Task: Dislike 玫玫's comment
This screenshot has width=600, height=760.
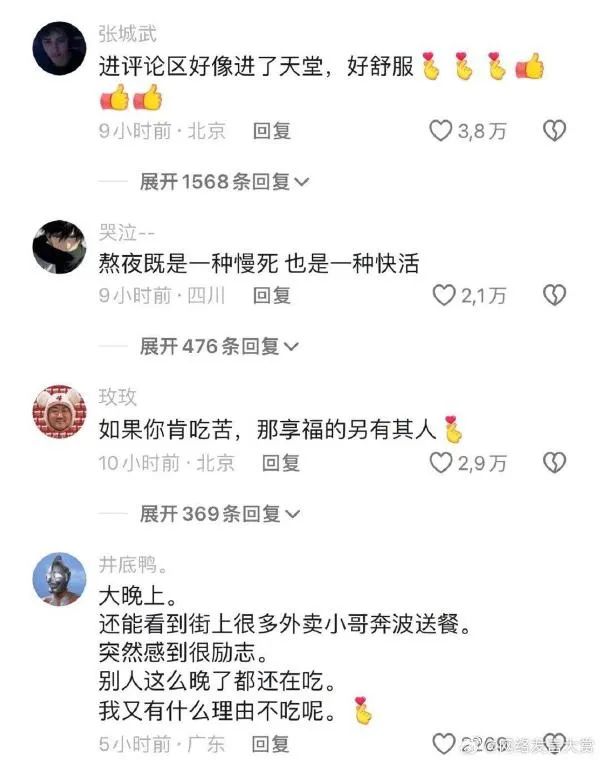Action: 554,462
